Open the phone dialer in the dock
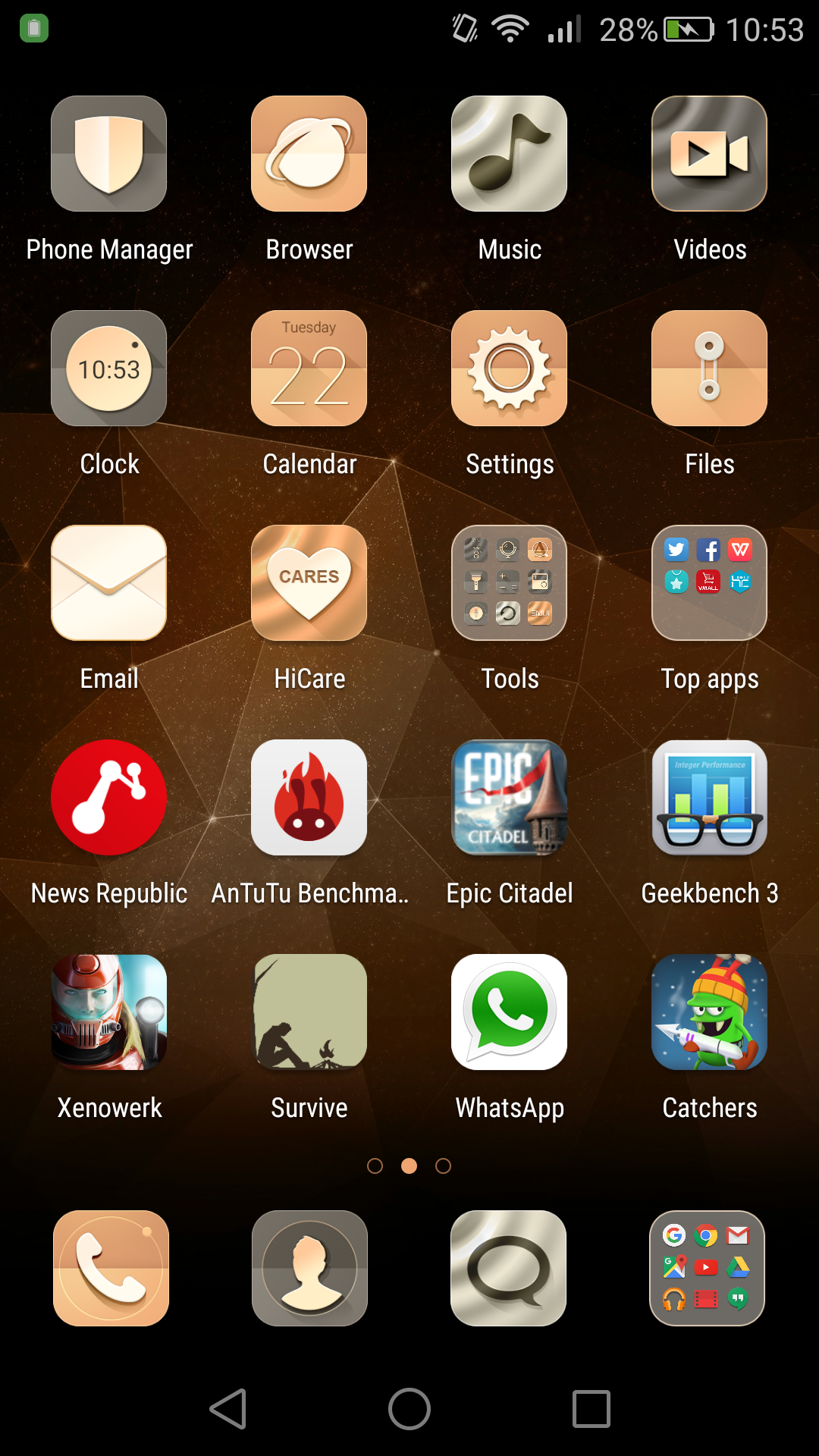 tap(111, 1268)
